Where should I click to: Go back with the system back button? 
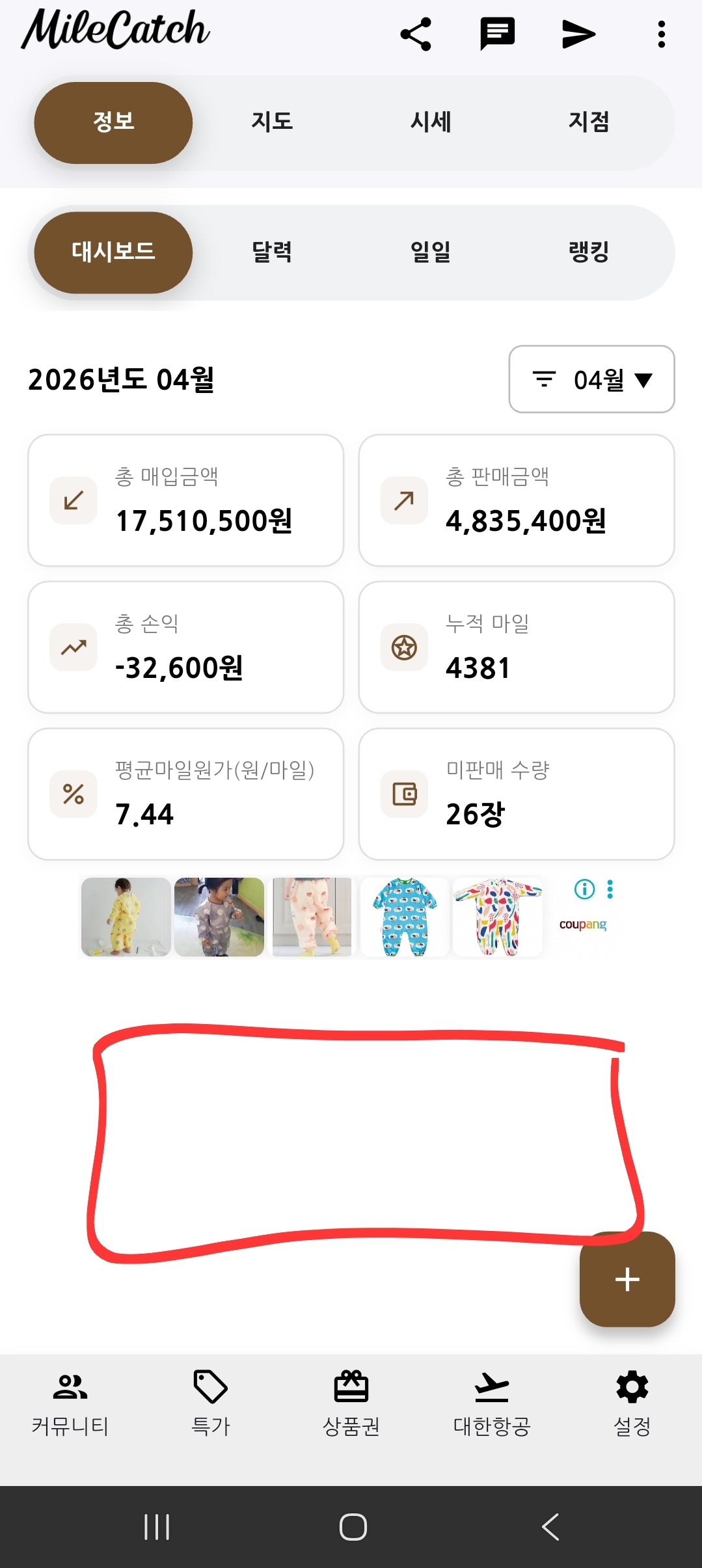(550, 1526)
